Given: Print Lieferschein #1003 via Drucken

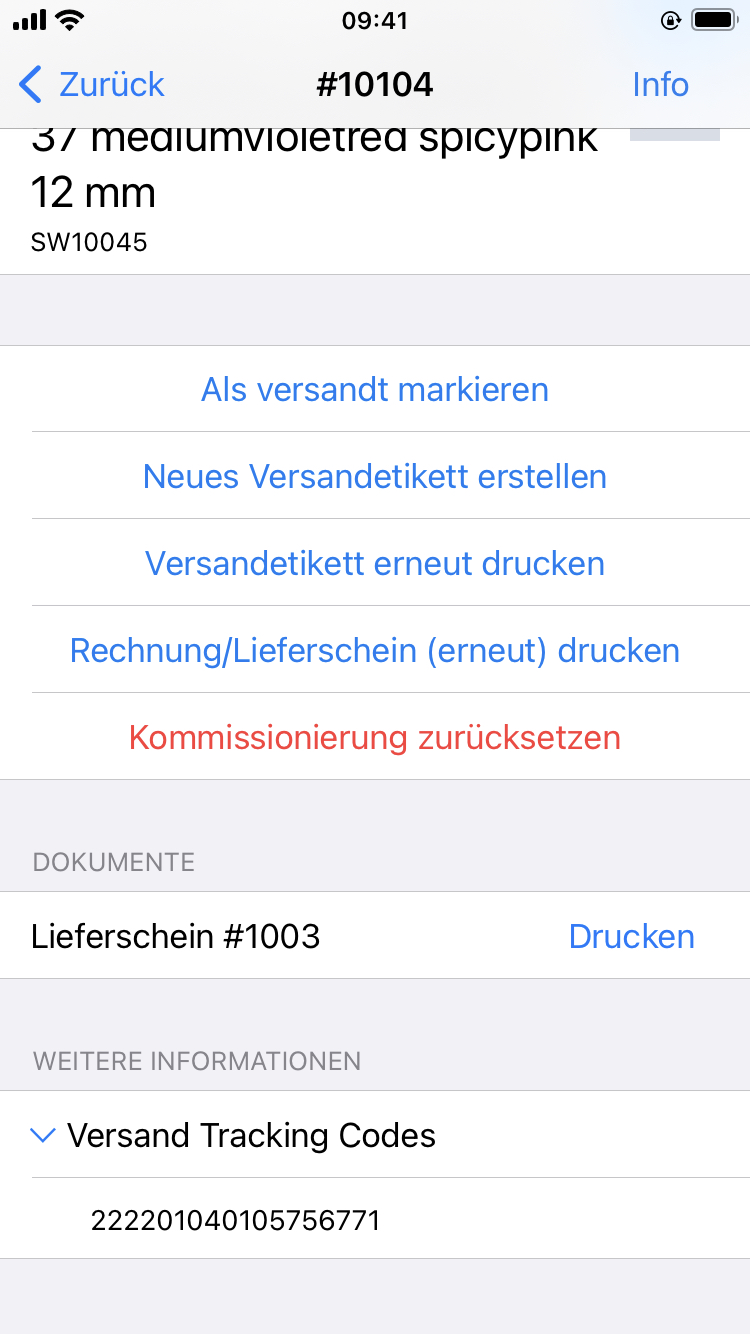Looking at the screenshot, I should pos(631,936).
